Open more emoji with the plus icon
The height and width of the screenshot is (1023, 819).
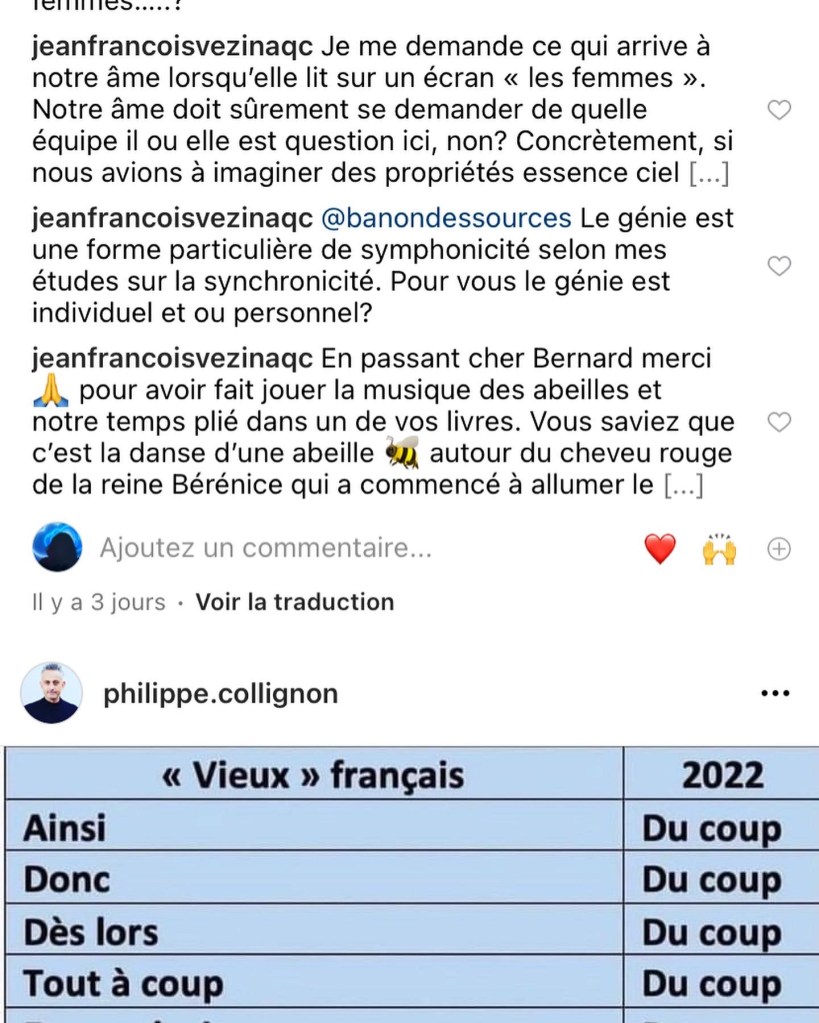tap(778, 548)
